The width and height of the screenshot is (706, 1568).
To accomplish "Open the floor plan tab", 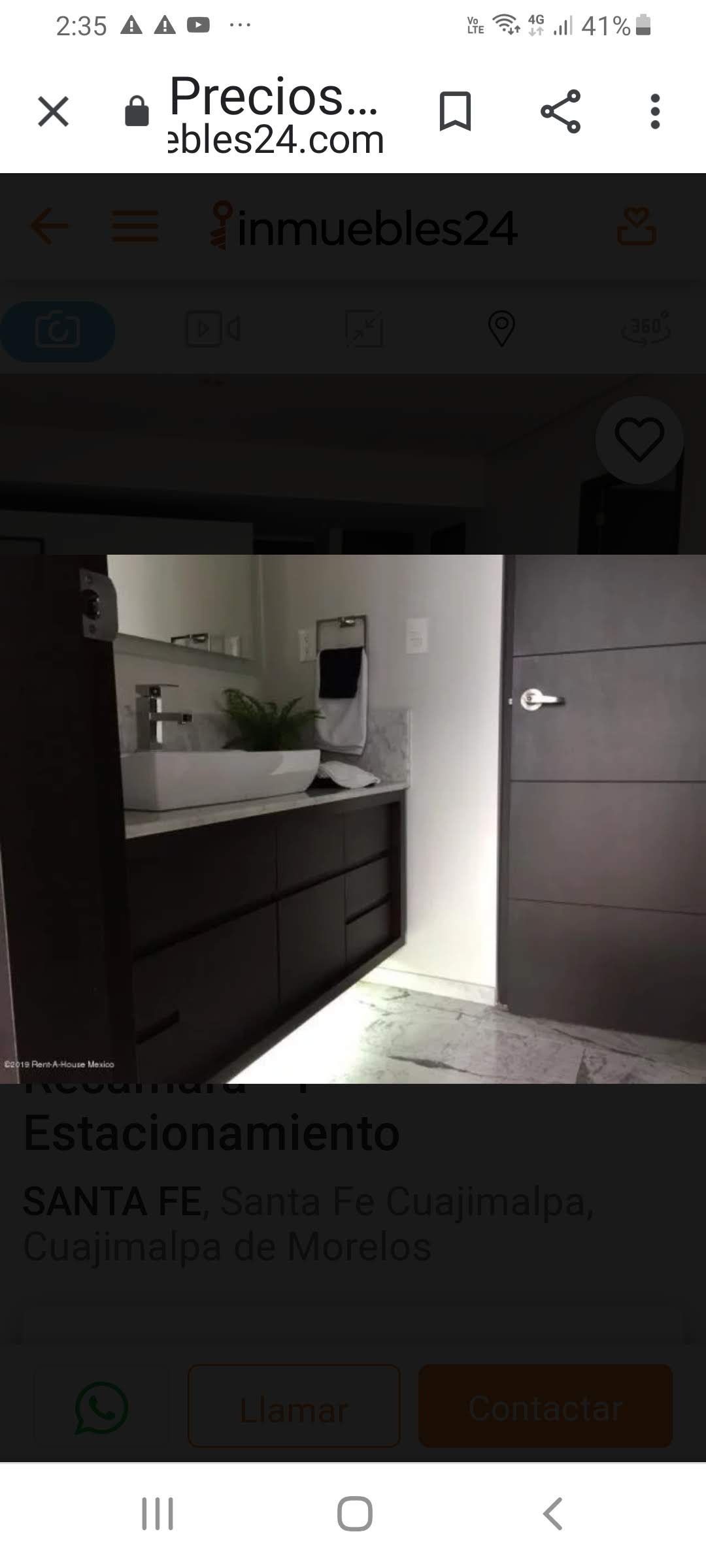I will click(364, 329).
